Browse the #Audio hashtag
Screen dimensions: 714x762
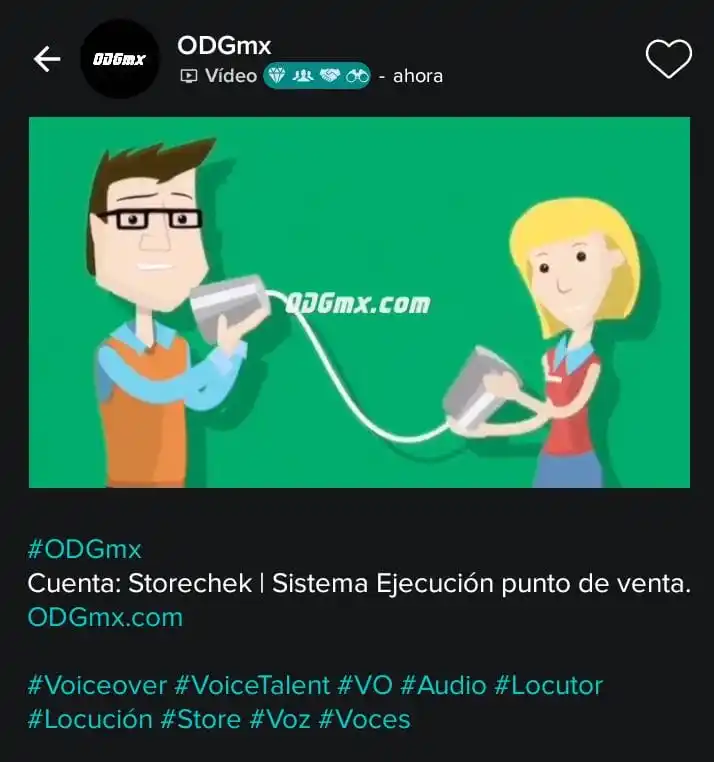tap(443, 685)
